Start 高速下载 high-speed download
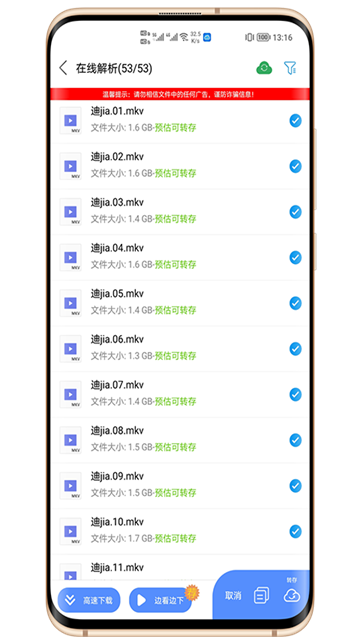Screen dimensions: 360x640 89,600
